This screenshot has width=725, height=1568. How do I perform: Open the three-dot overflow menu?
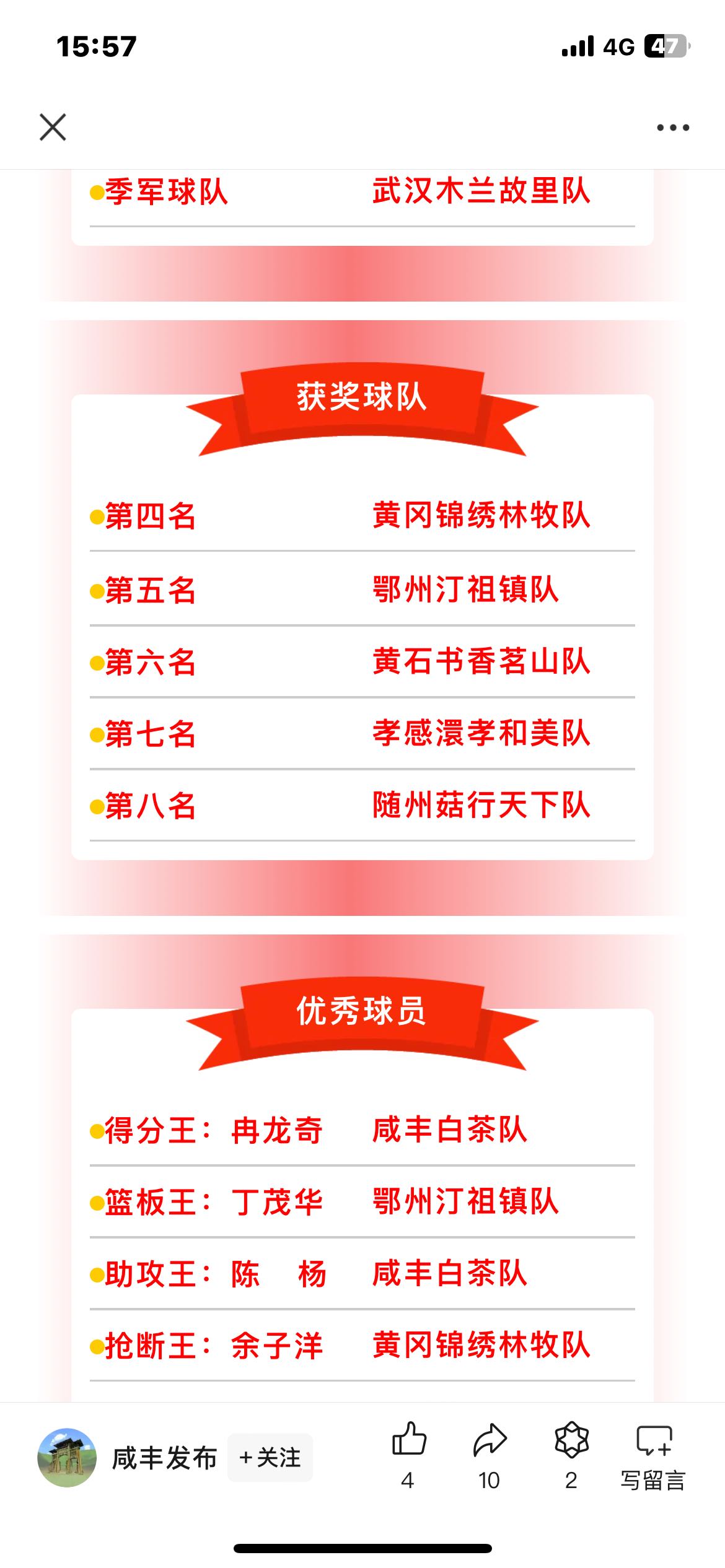[x=673, y=128]
